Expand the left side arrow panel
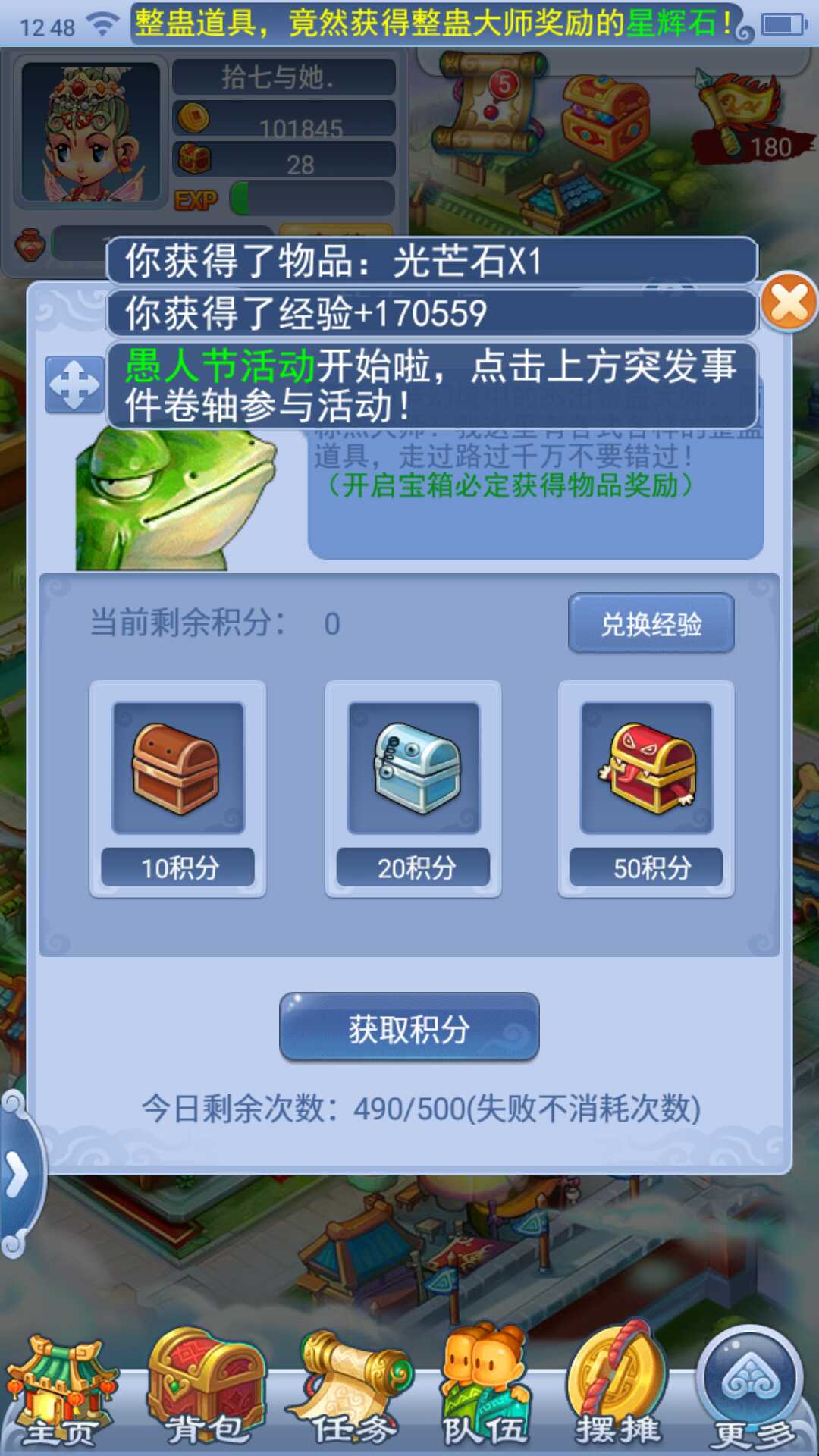This screenshot has height=1456, width=819. (x=17, y=1175)
